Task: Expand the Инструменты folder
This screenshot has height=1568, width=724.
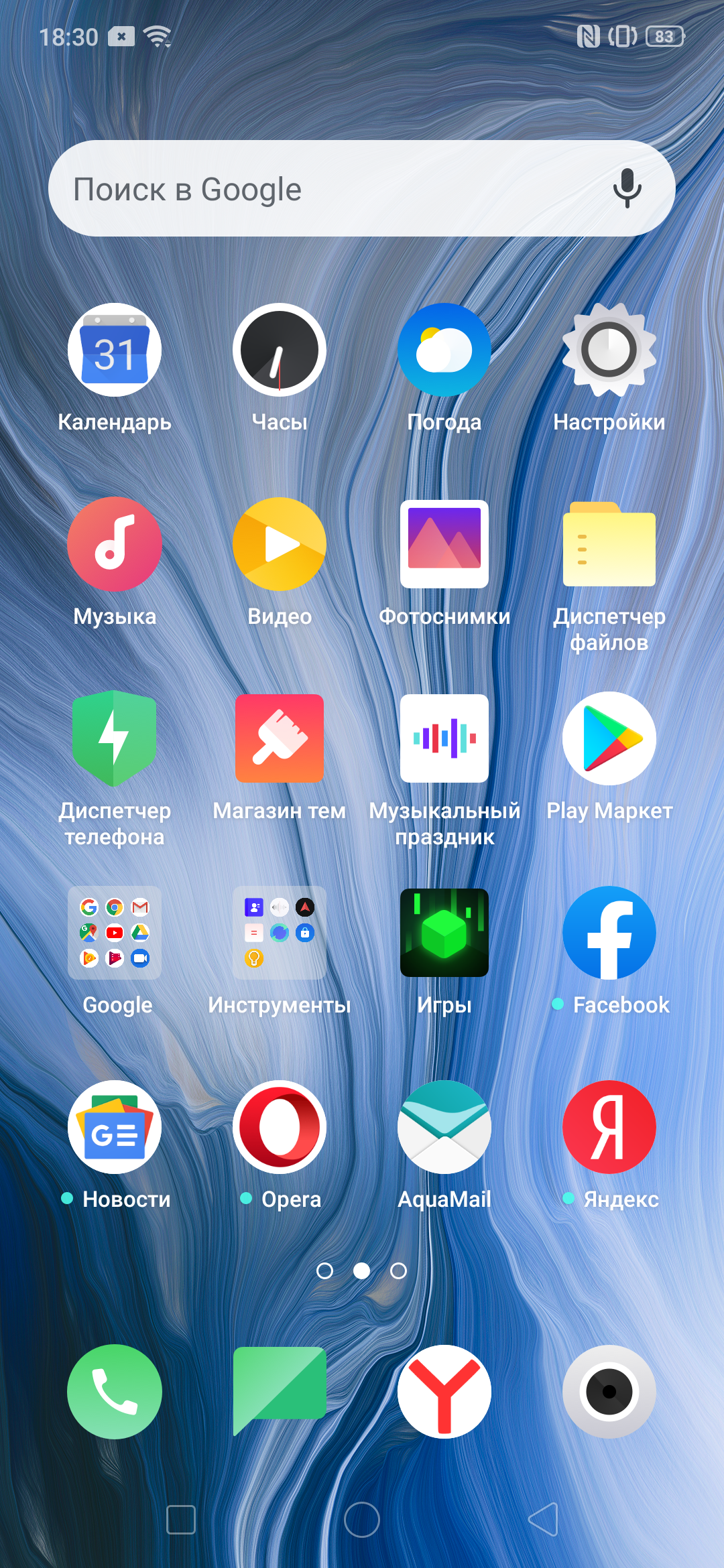Action: [280, 933]
